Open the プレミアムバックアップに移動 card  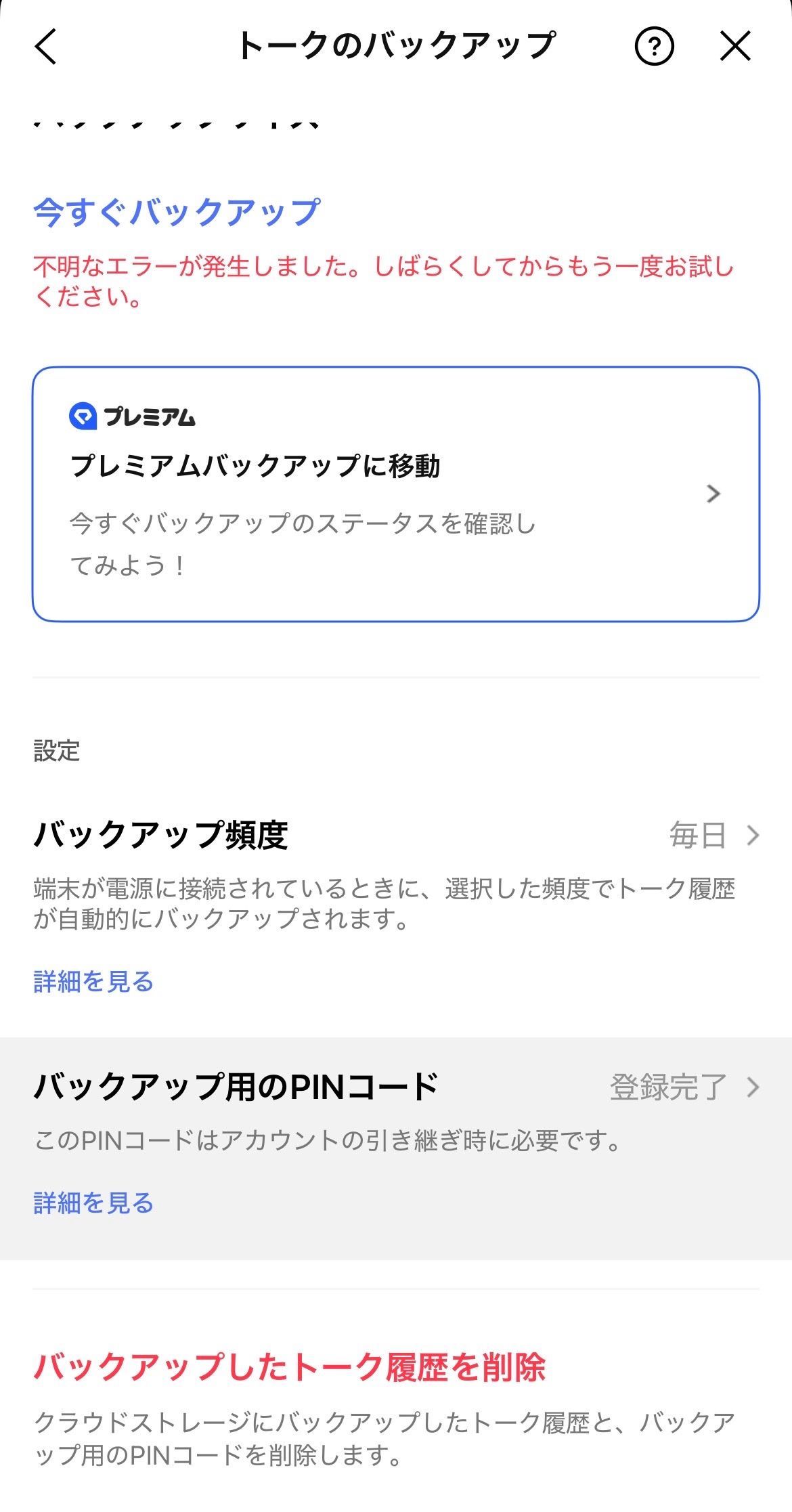click(395, 494)
